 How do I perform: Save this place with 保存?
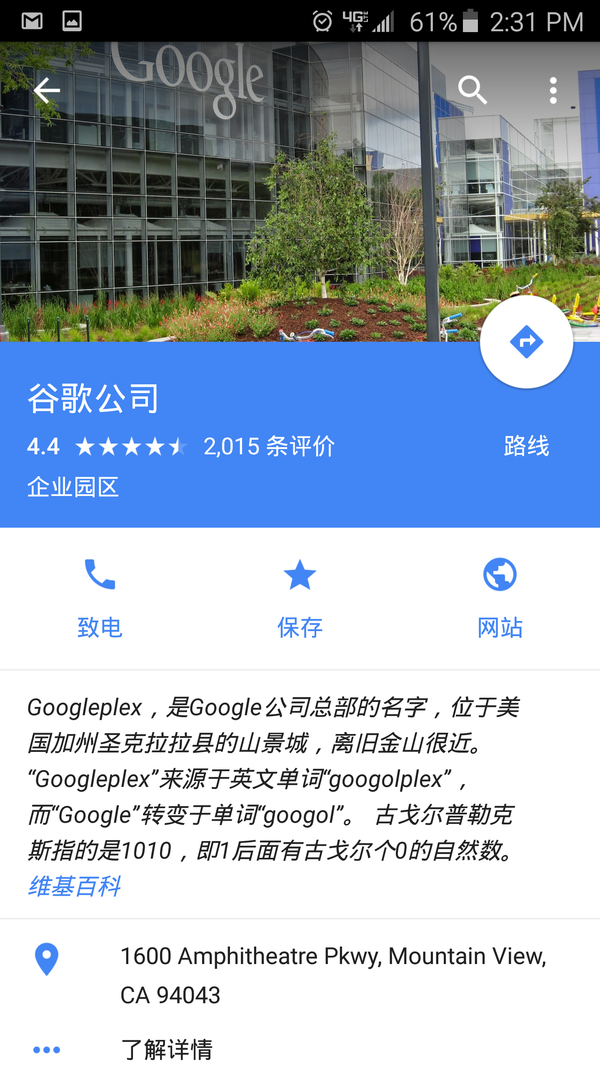coord(299,597)
